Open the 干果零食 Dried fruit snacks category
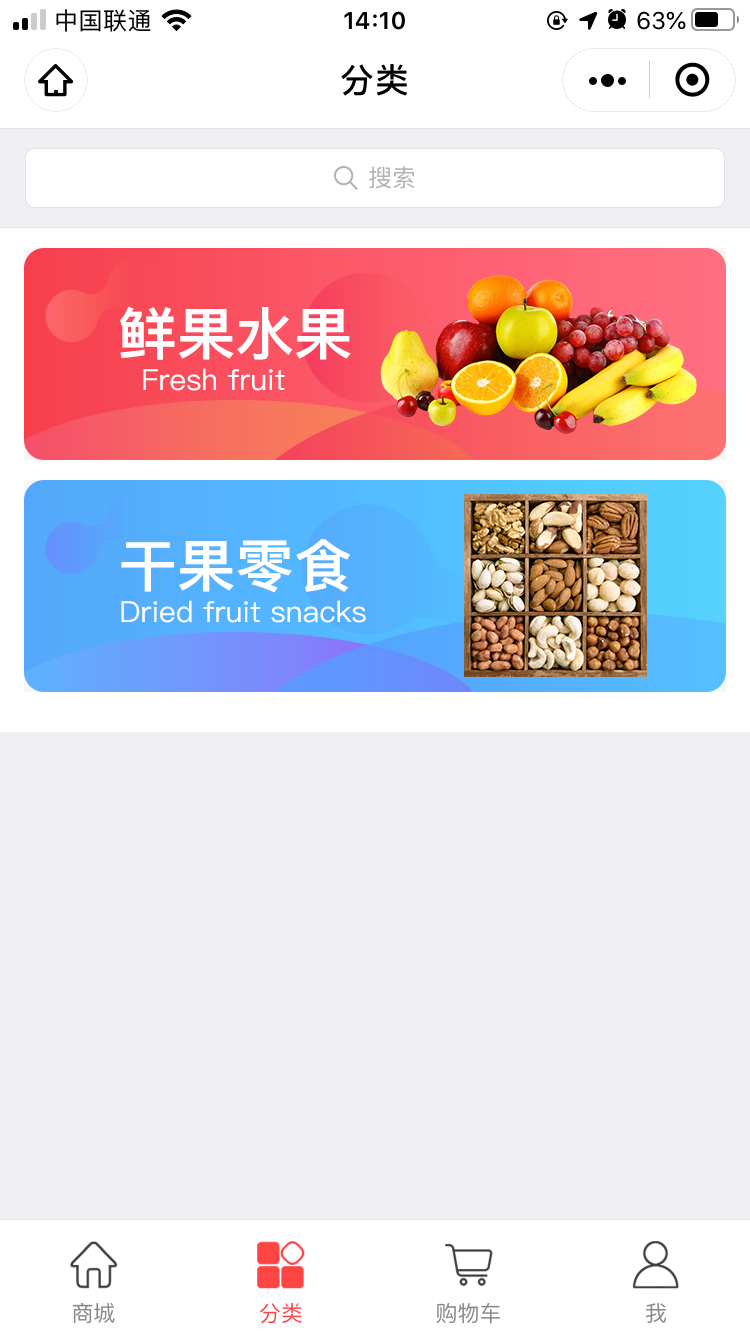750x1334 pixels. (x=375, y=586)
